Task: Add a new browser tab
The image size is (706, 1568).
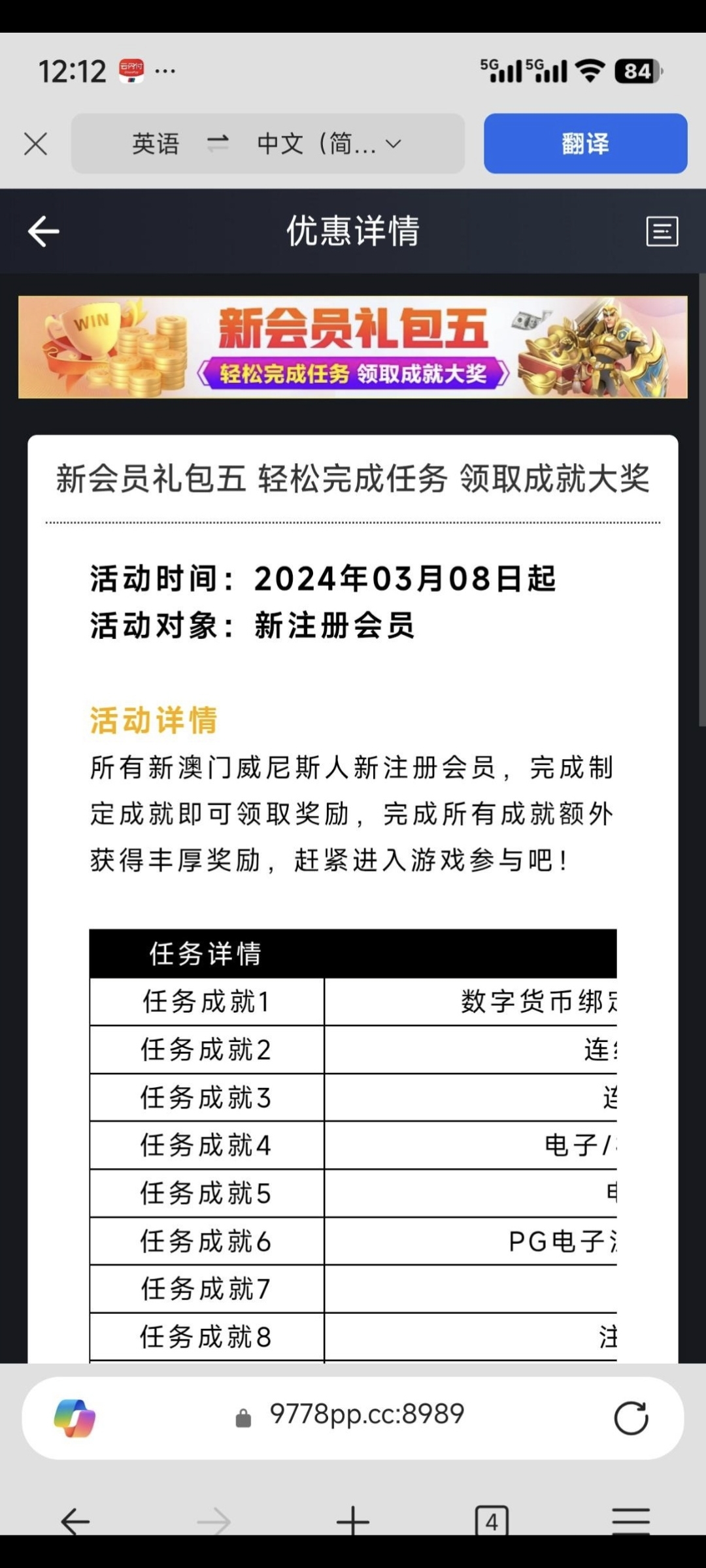Action: [x=353, y=1521]
